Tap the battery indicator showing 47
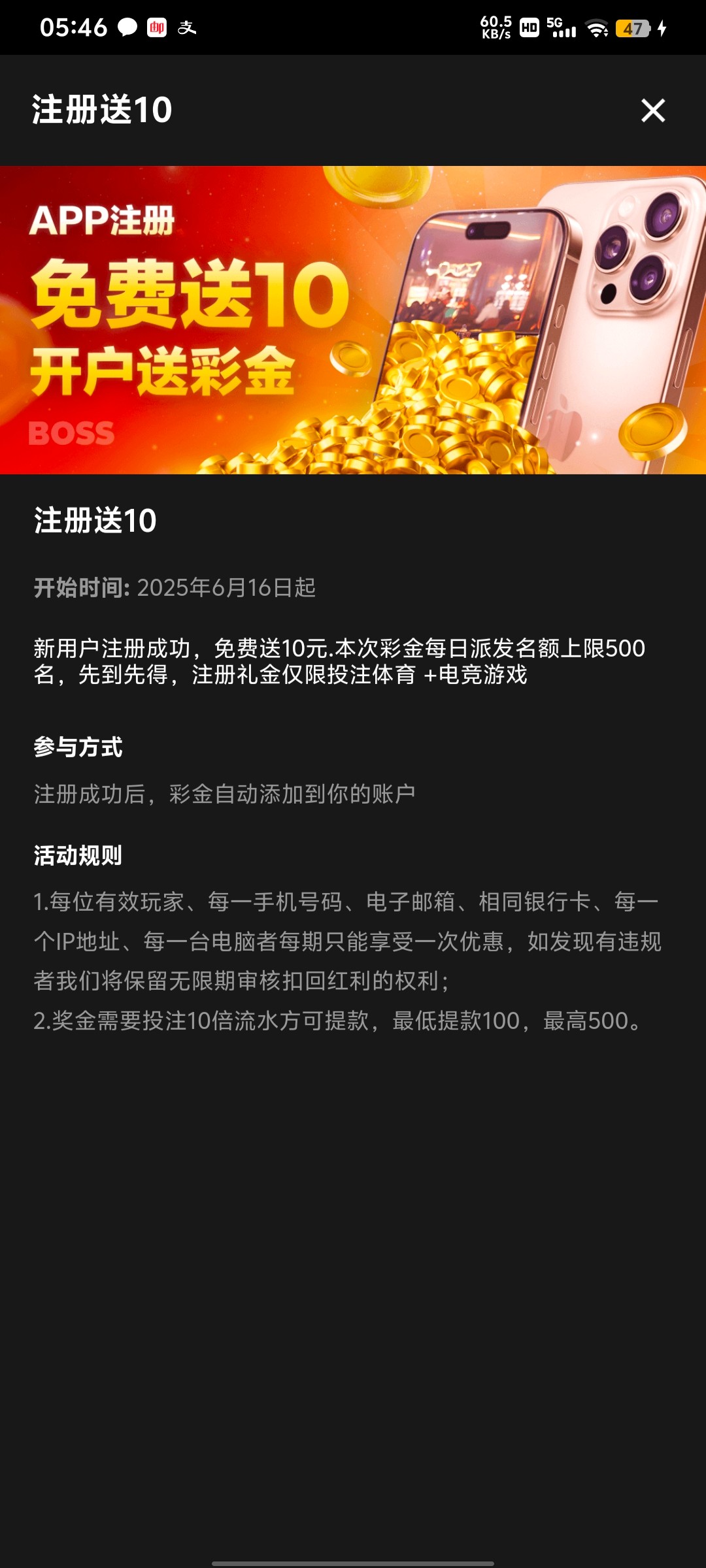Screen dimensions: 706x1568 (x=634, y=27)
